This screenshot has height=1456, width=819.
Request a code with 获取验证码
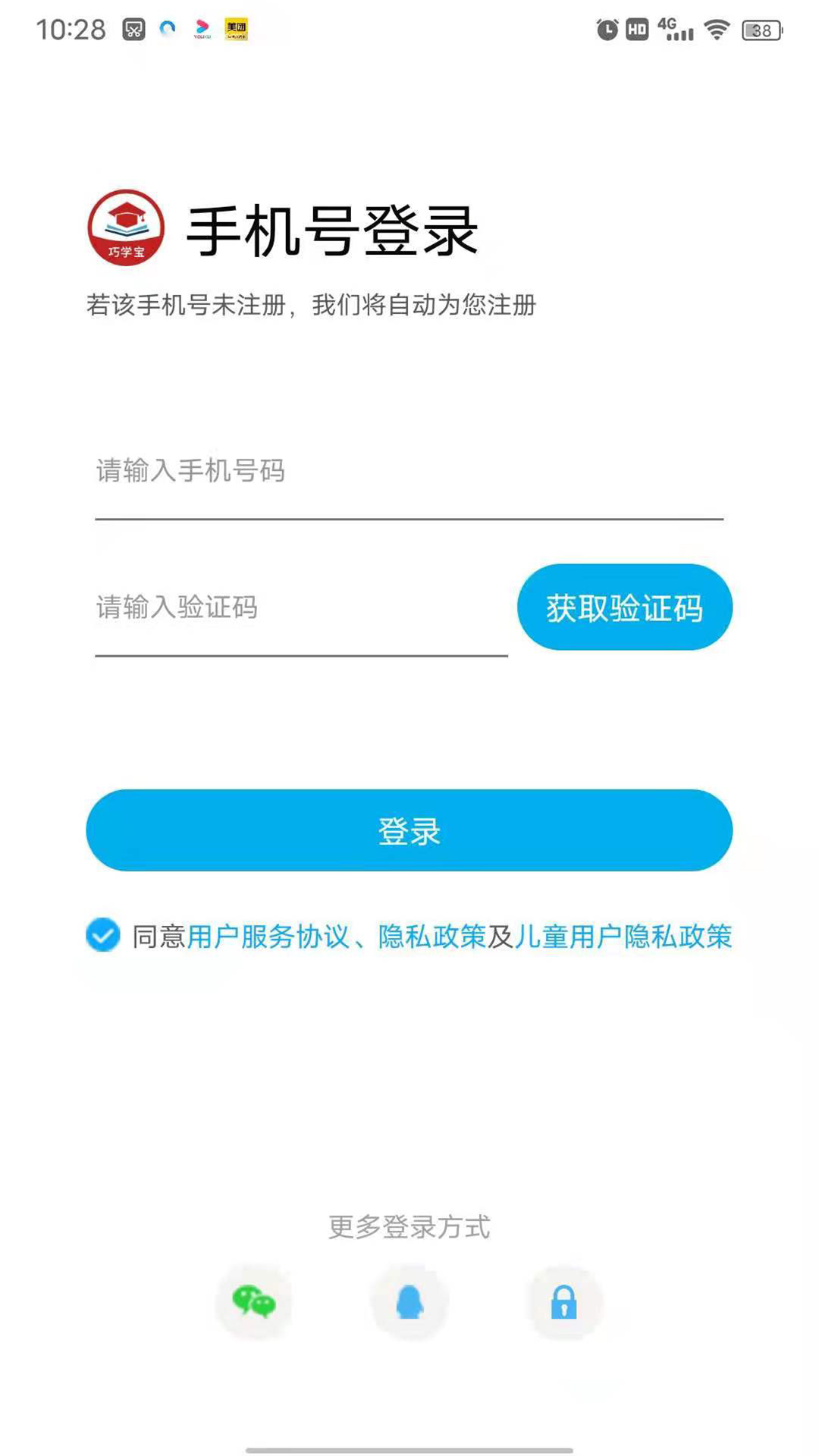624,607
